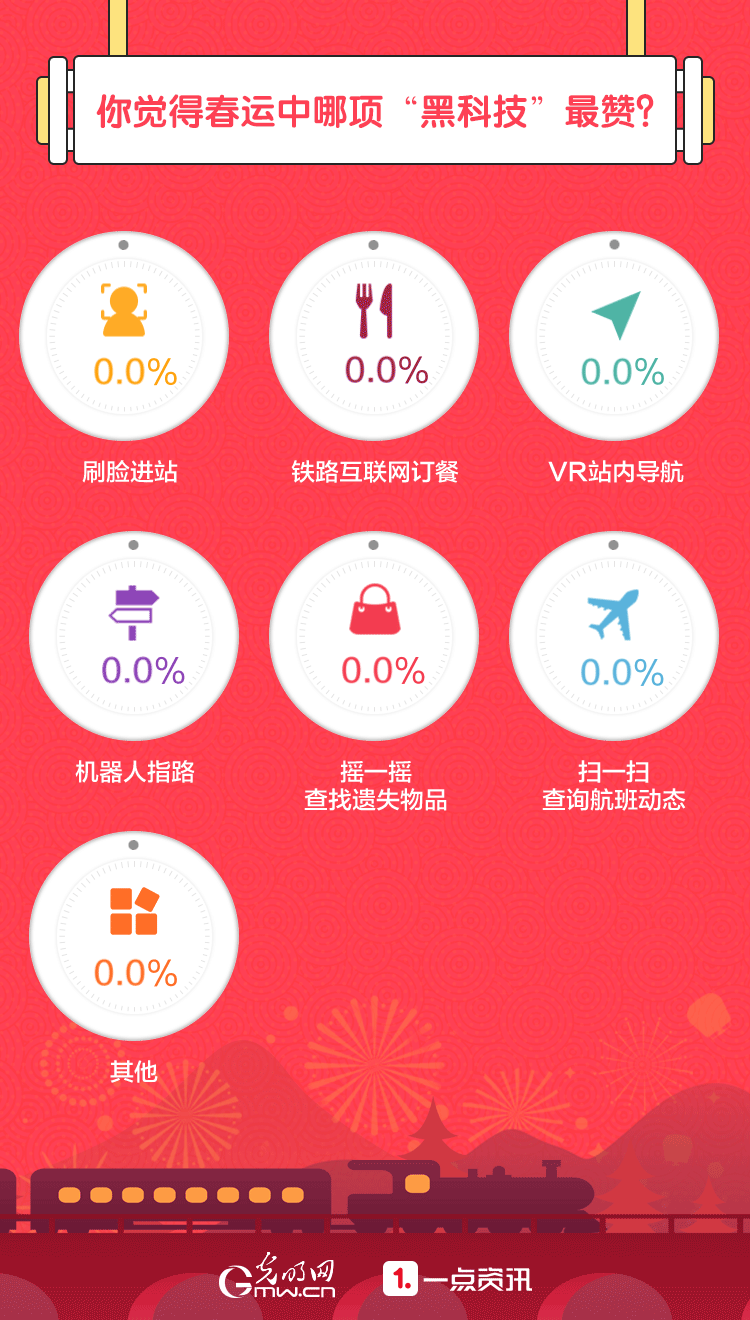Expand details for 铁路互联网订餐
This screenshot has width=750, height=1320.
click(x=374, y=335)
